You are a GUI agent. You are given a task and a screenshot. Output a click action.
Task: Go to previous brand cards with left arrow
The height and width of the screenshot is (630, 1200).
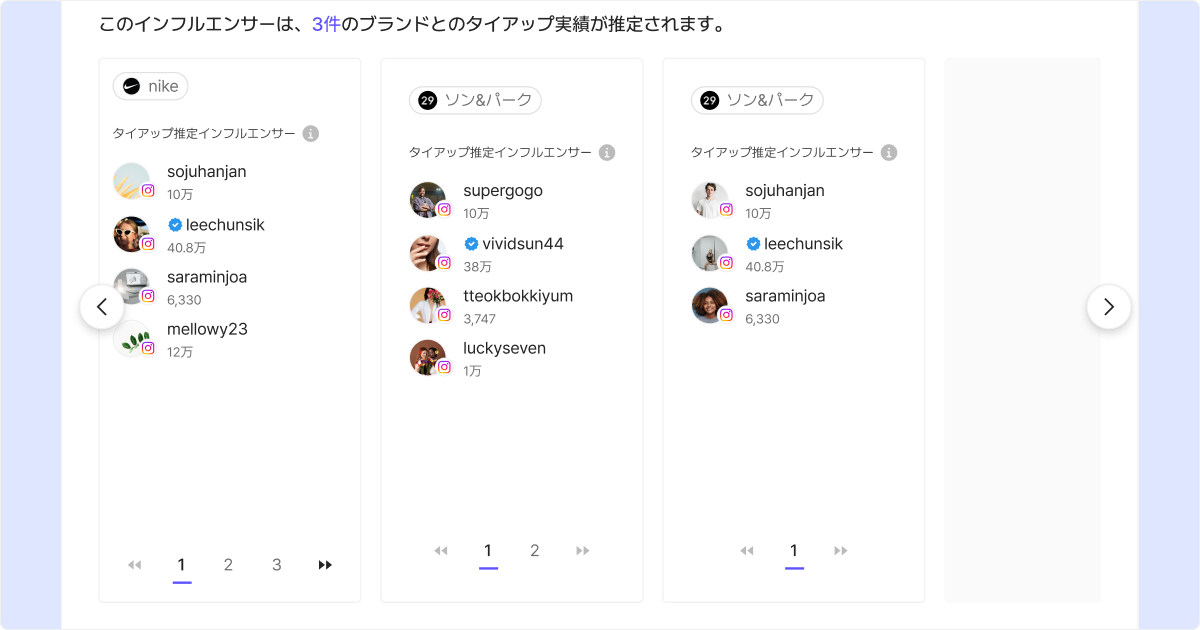[102, 307]
